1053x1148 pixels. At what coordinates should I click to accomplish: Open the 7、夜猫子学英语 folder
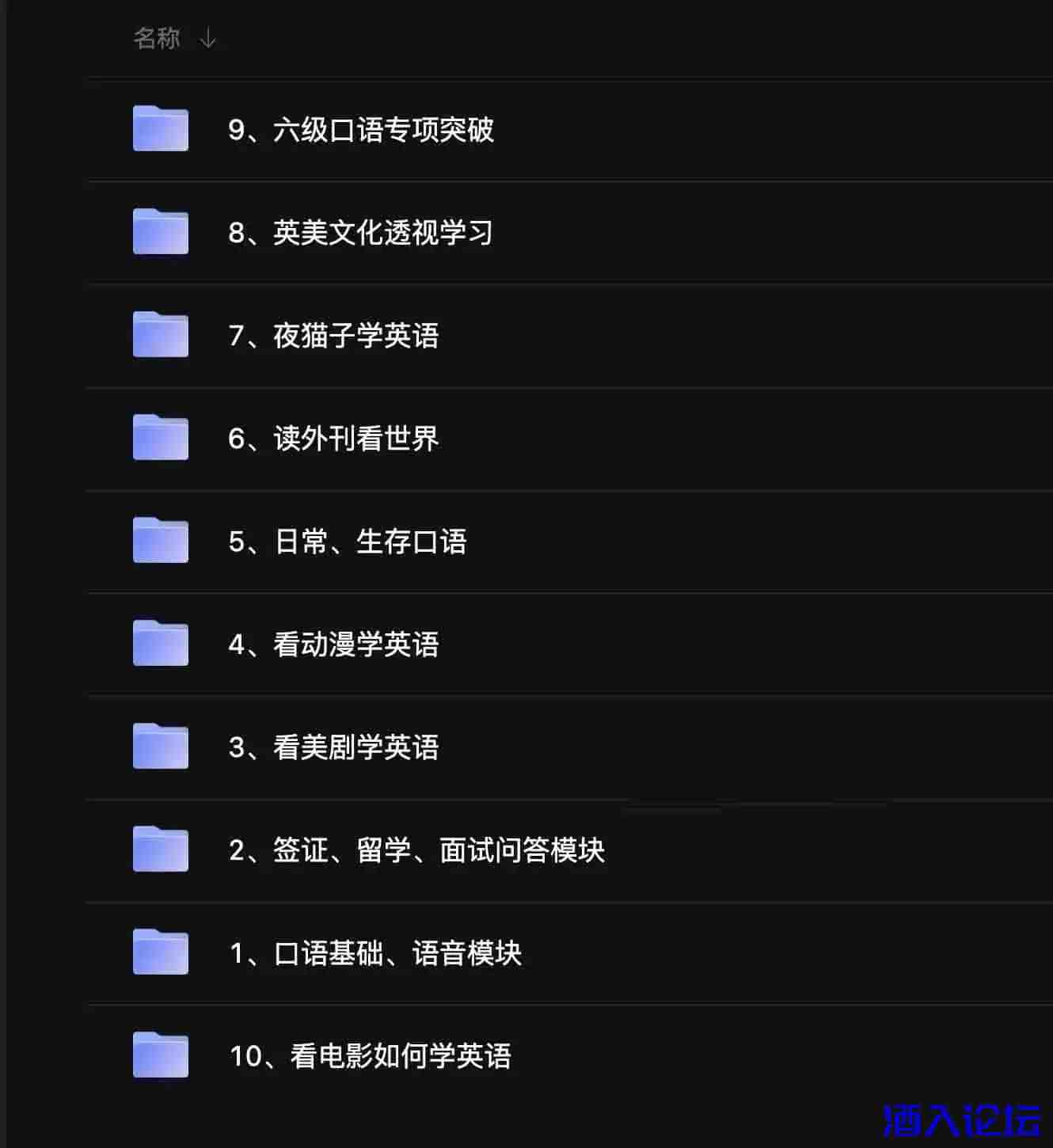pyautogui.click(x=333, y=336)
